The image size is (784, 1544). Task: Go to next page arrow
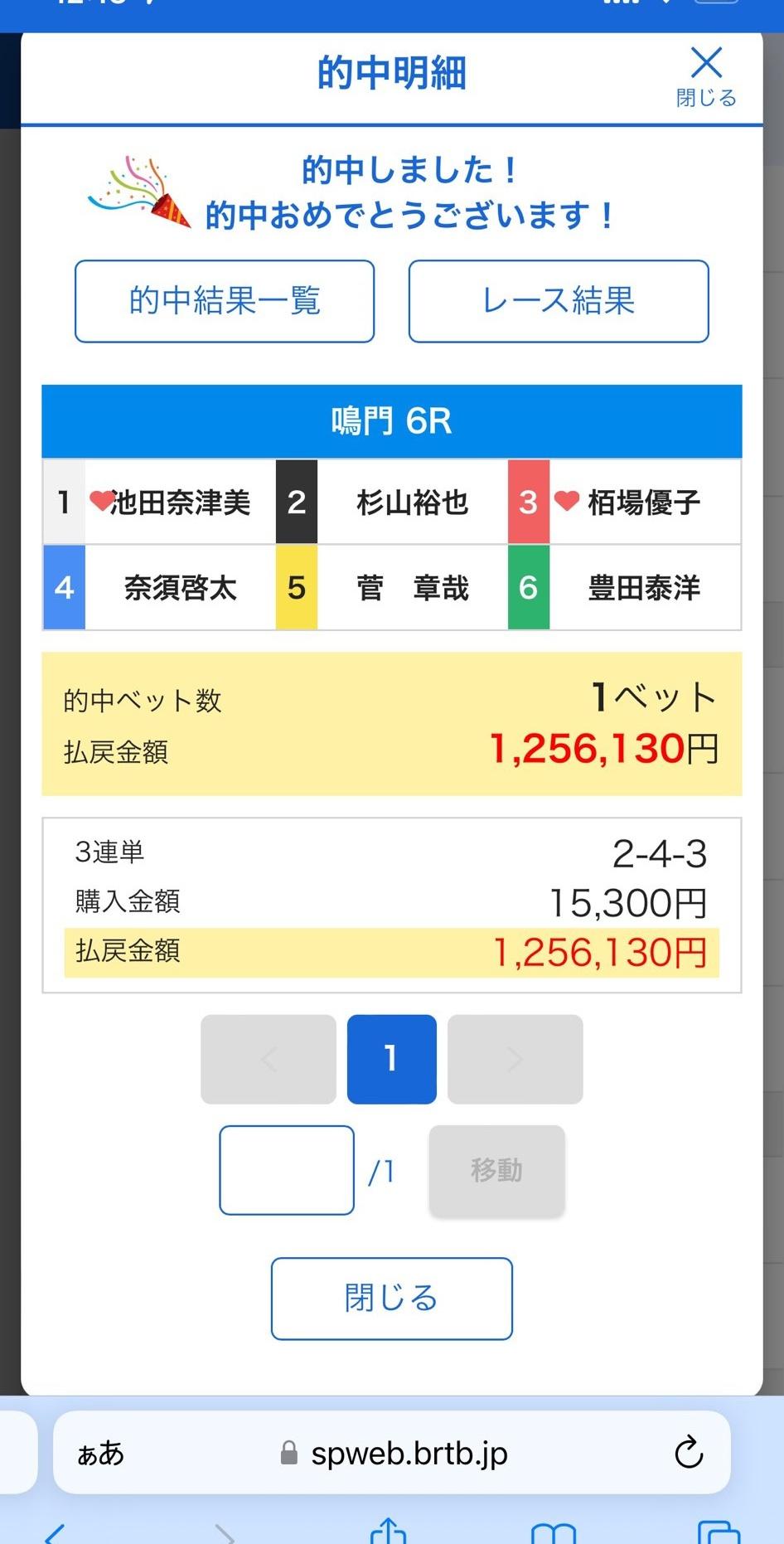515,1059
